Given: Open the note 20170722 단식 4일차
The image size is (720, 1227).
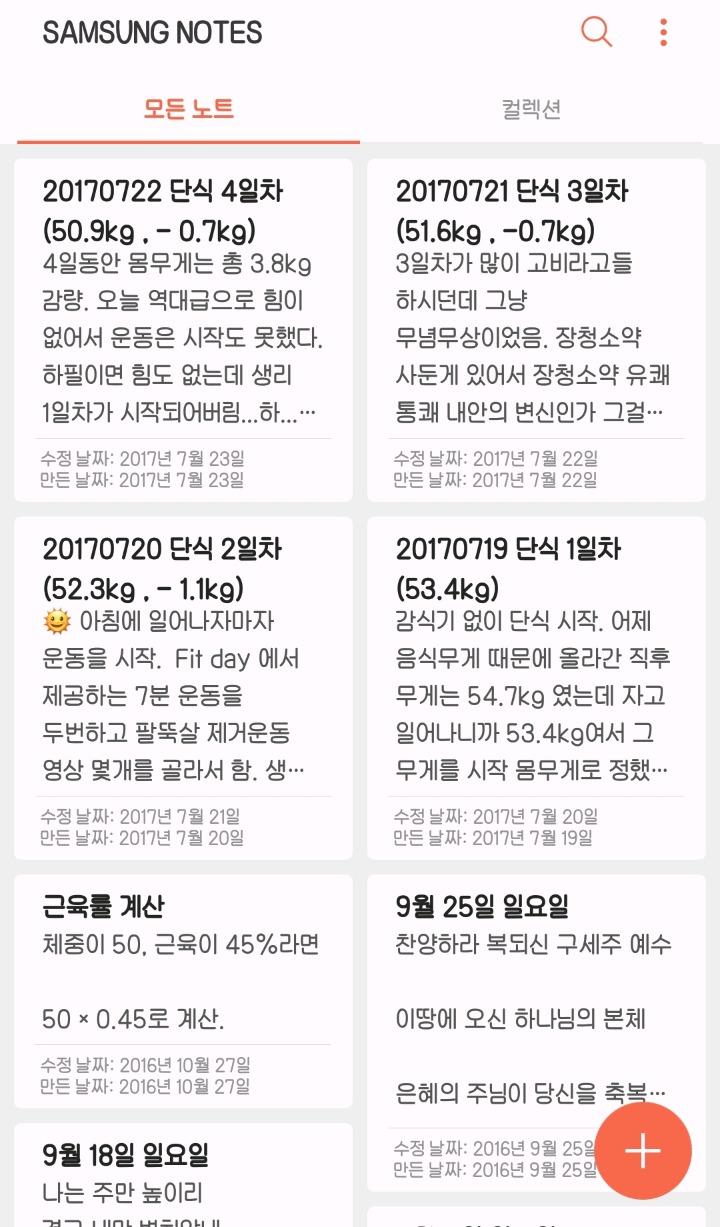Looking at the screenshot, I should coord(183,330).
